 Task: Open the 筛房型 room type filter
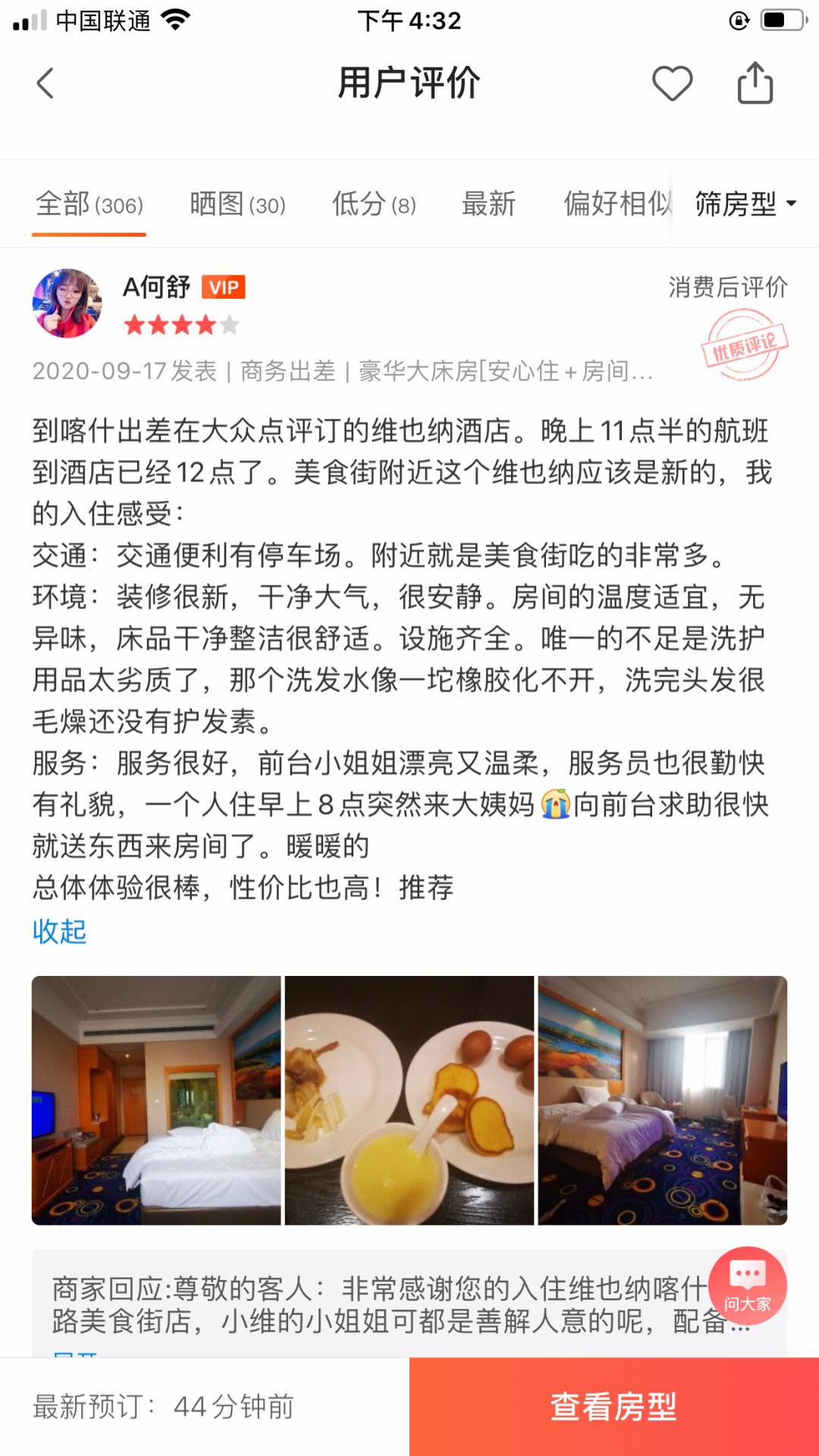coord(745,204)
